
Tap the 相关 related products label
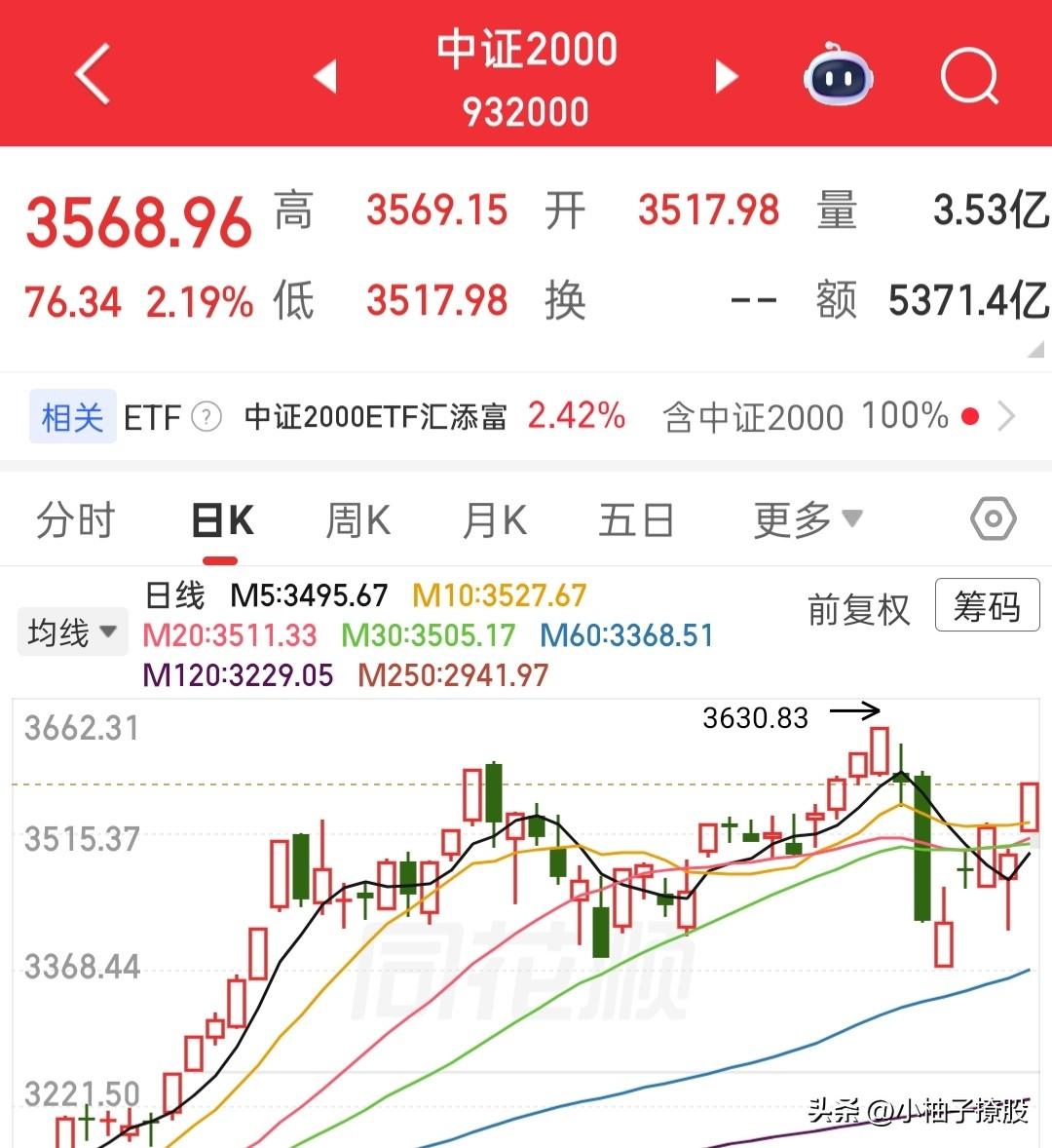pos(72,416)
